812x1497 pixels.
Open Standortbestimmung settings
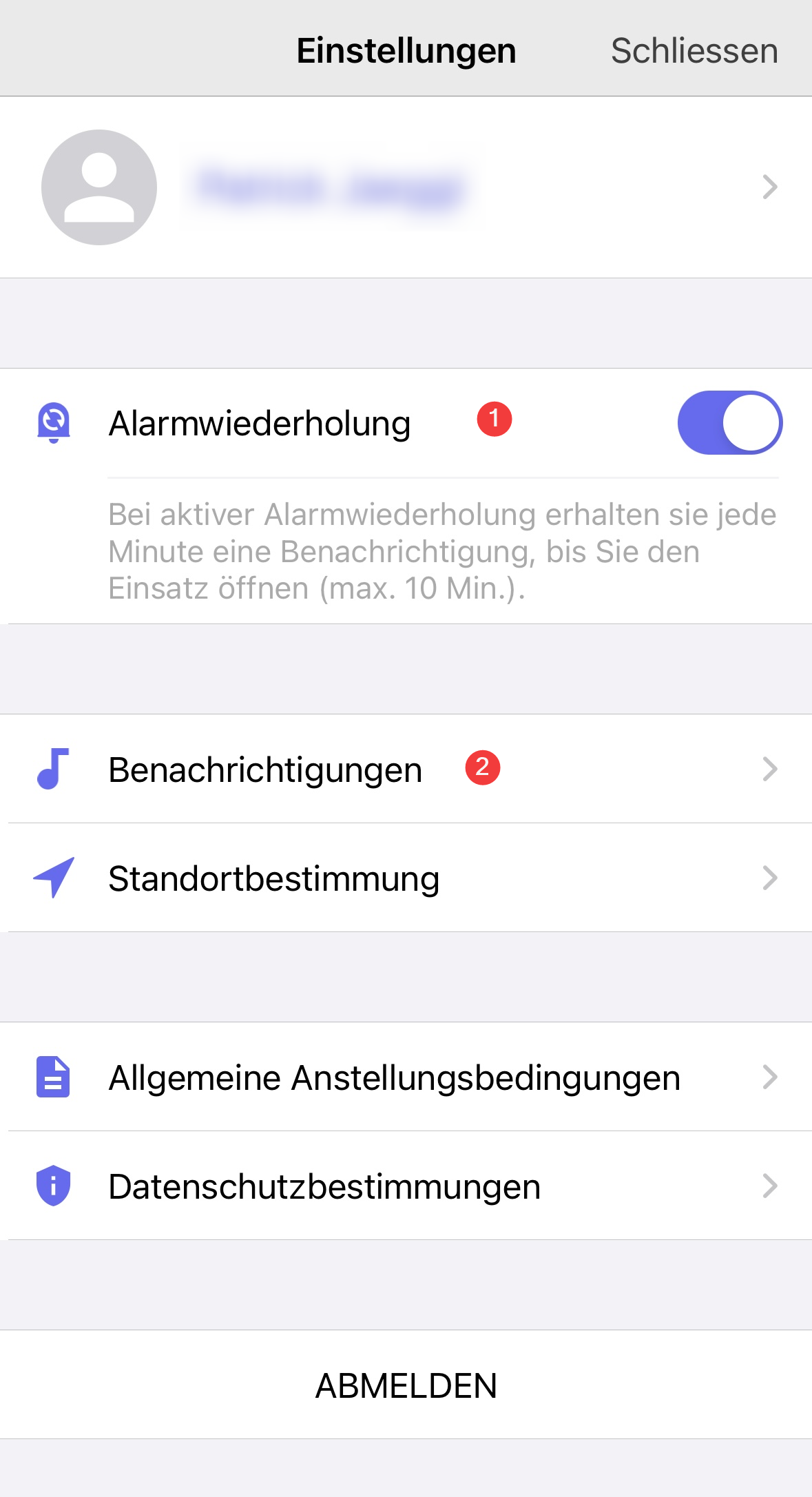406,878
